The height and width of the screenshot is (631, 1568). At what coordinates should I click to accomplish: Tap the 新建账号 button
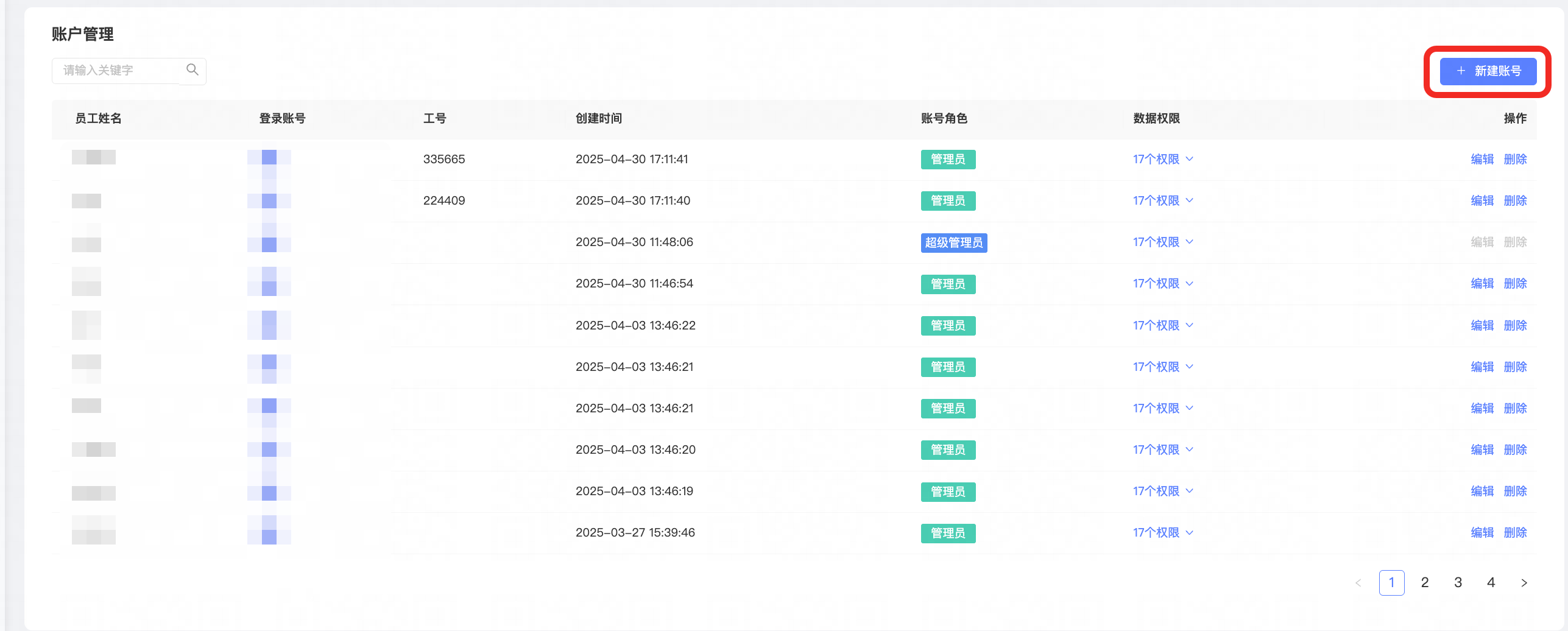click(x=1488, y=71)
